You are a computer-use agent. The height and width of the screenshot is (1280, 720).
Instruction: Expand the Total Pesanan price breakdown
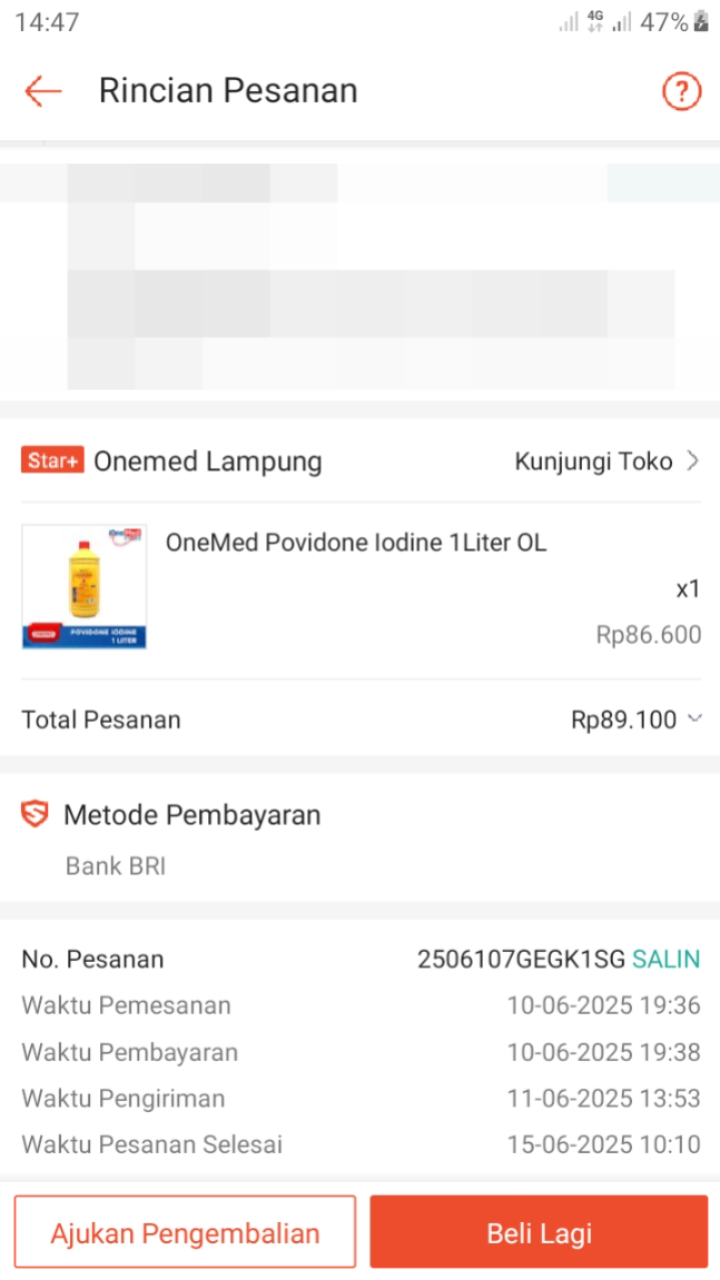tap(695, 719)
